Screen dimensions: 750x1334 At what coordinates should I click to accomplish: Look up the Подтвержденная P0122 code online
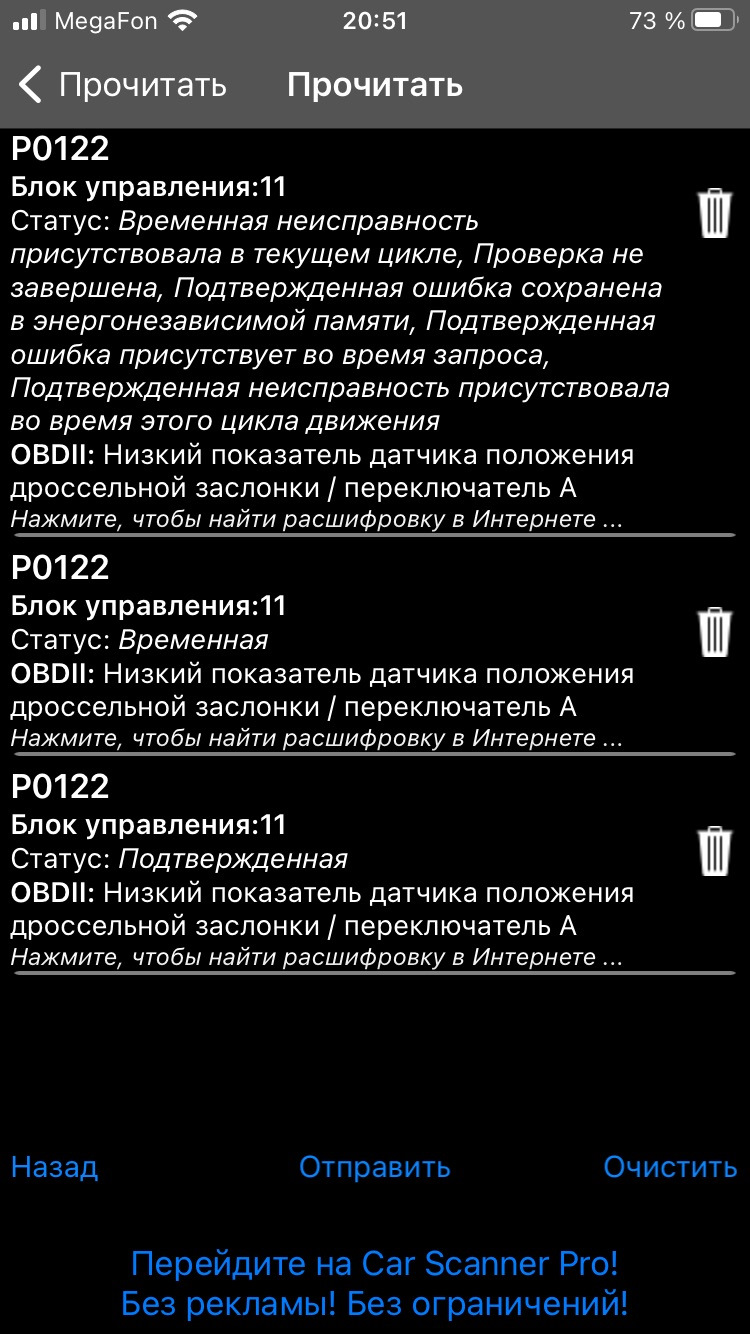317,958
